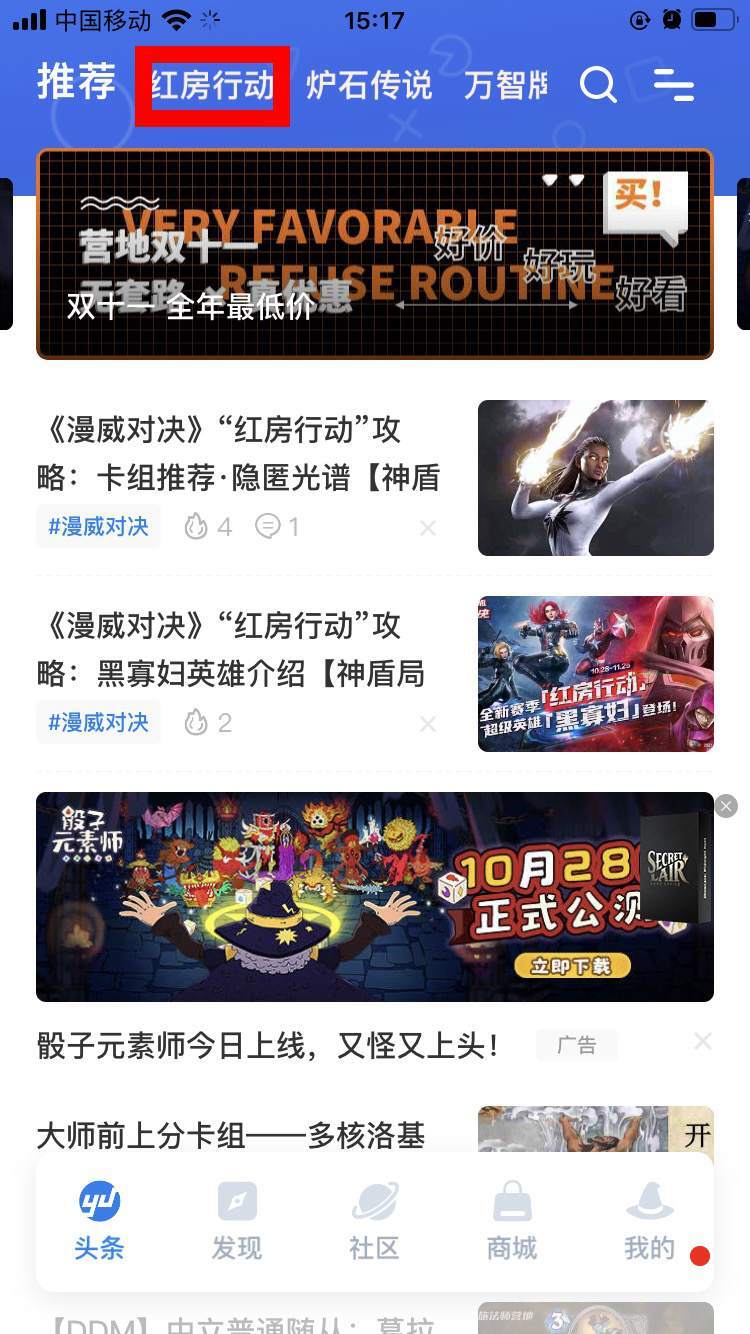
Task: Switch to the 推荐 tab
Action: 76,83
